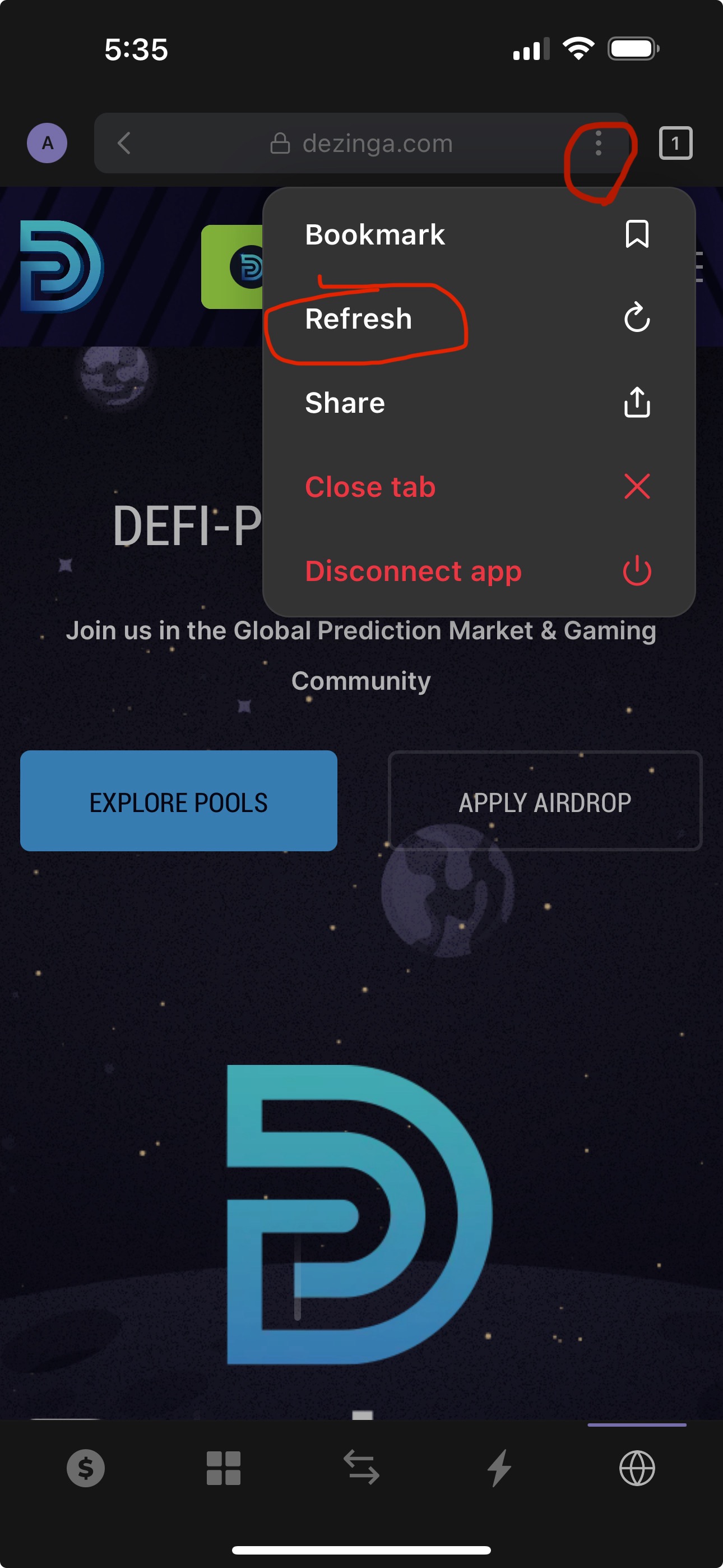Disconnect app from the wallet

tap(478, 571)
